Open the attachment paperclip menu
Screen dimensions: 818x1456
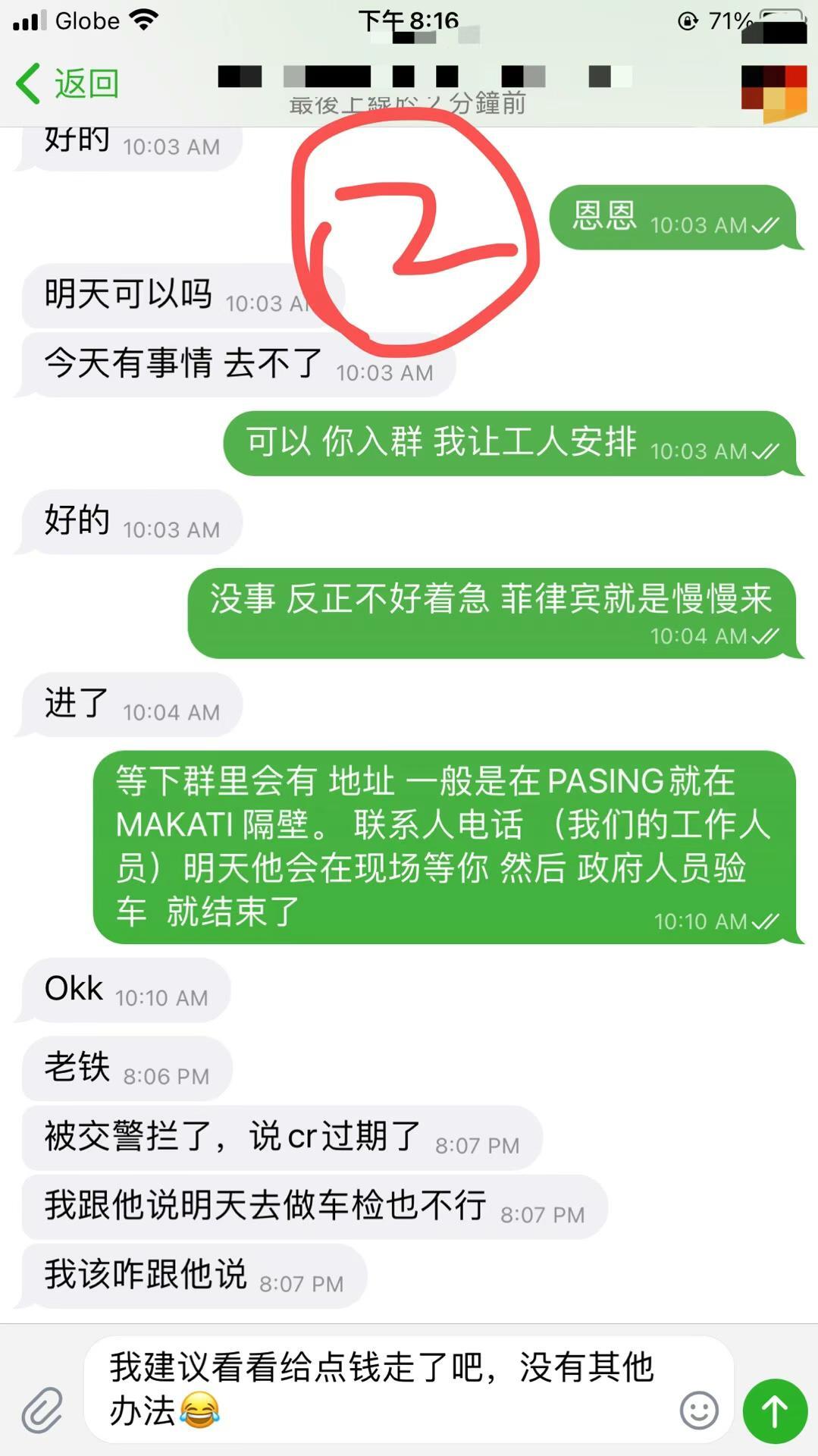pyautogui.click(x=42, y=1410)
